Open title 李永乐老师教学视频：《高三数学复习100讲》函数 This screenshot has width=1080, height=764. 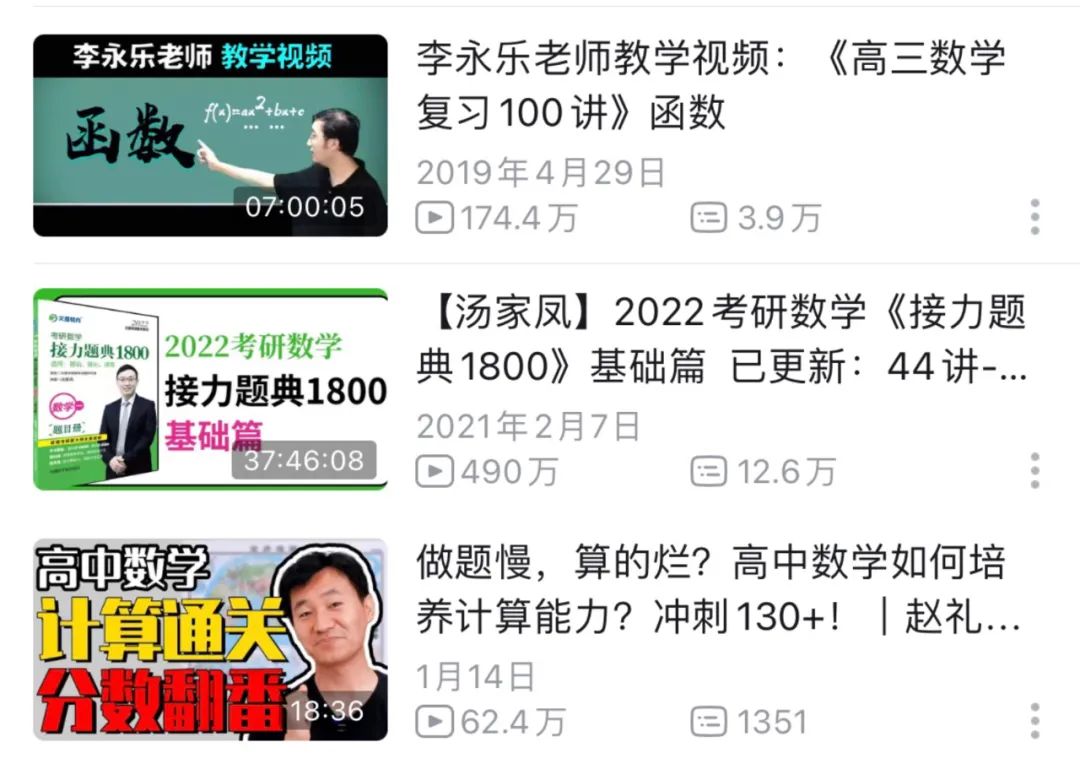coord(710,86)
